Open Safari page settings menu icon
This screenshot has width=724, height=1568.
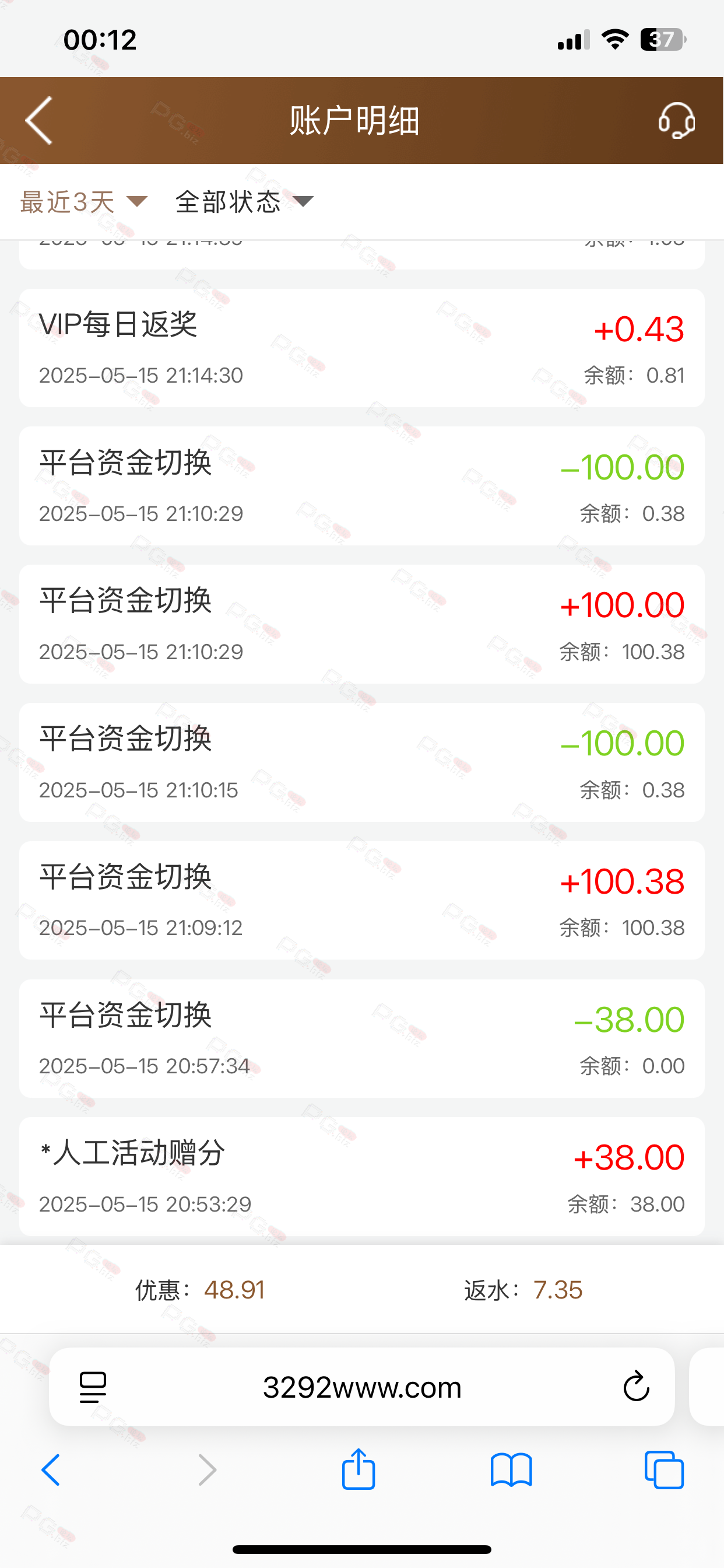93,1387
